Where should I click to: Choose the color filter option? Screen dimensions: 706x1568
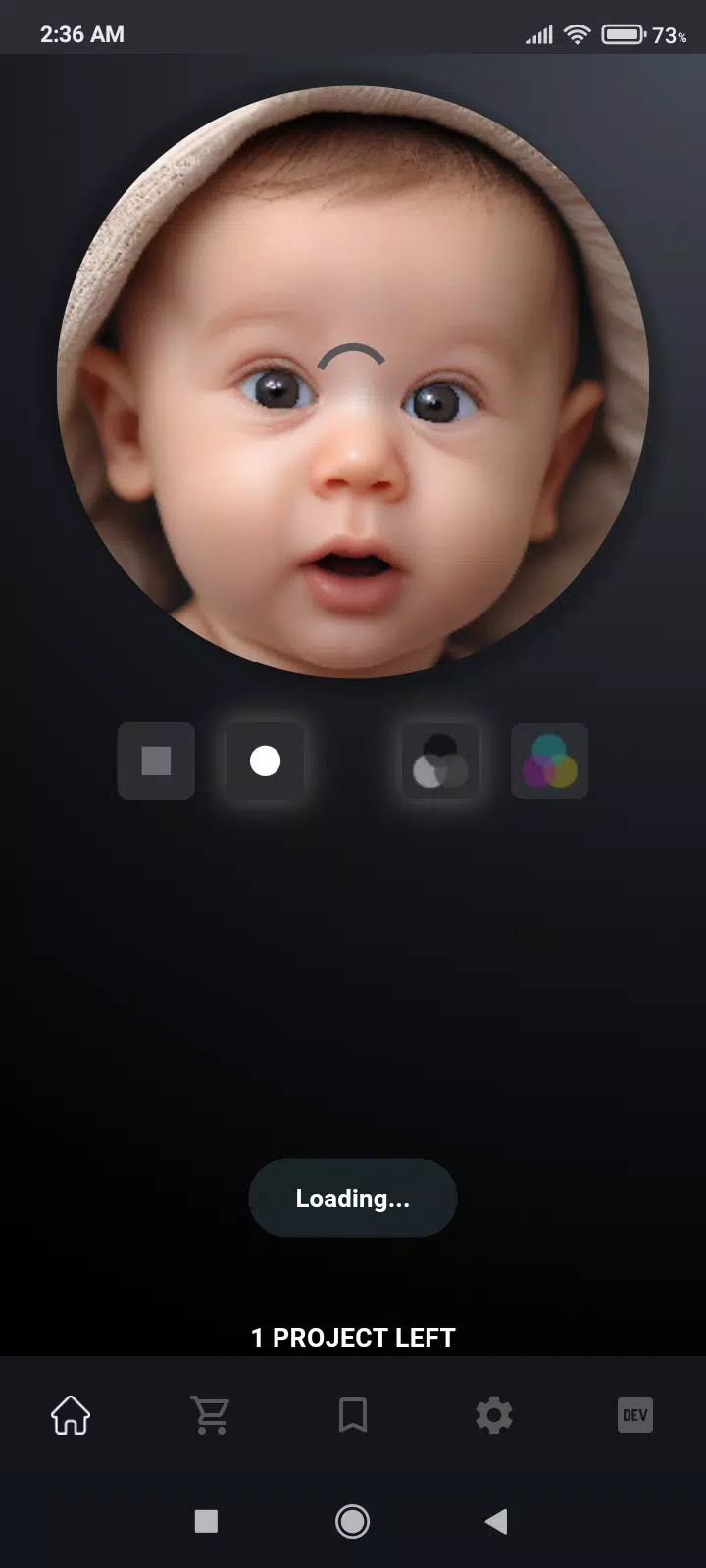(x=549, y=760)
